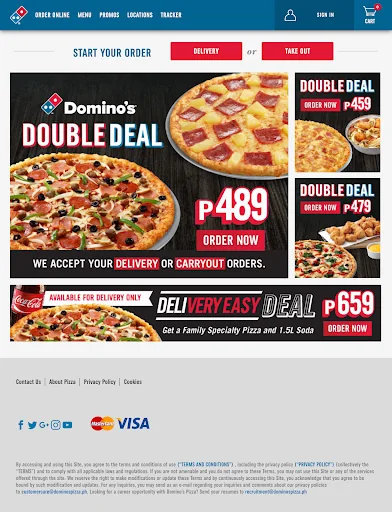Open the P459 Double Deal tile

pyautogui.click(x=337, y=122)
